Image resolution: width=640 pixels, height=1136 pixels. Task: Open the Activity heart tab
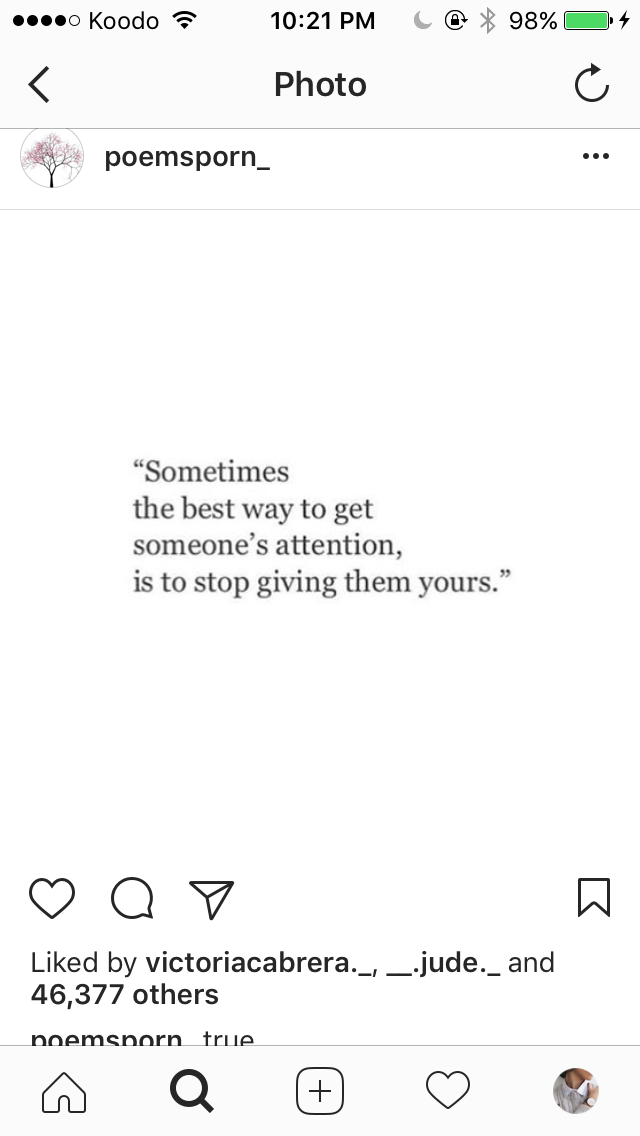pos(447,1091)
